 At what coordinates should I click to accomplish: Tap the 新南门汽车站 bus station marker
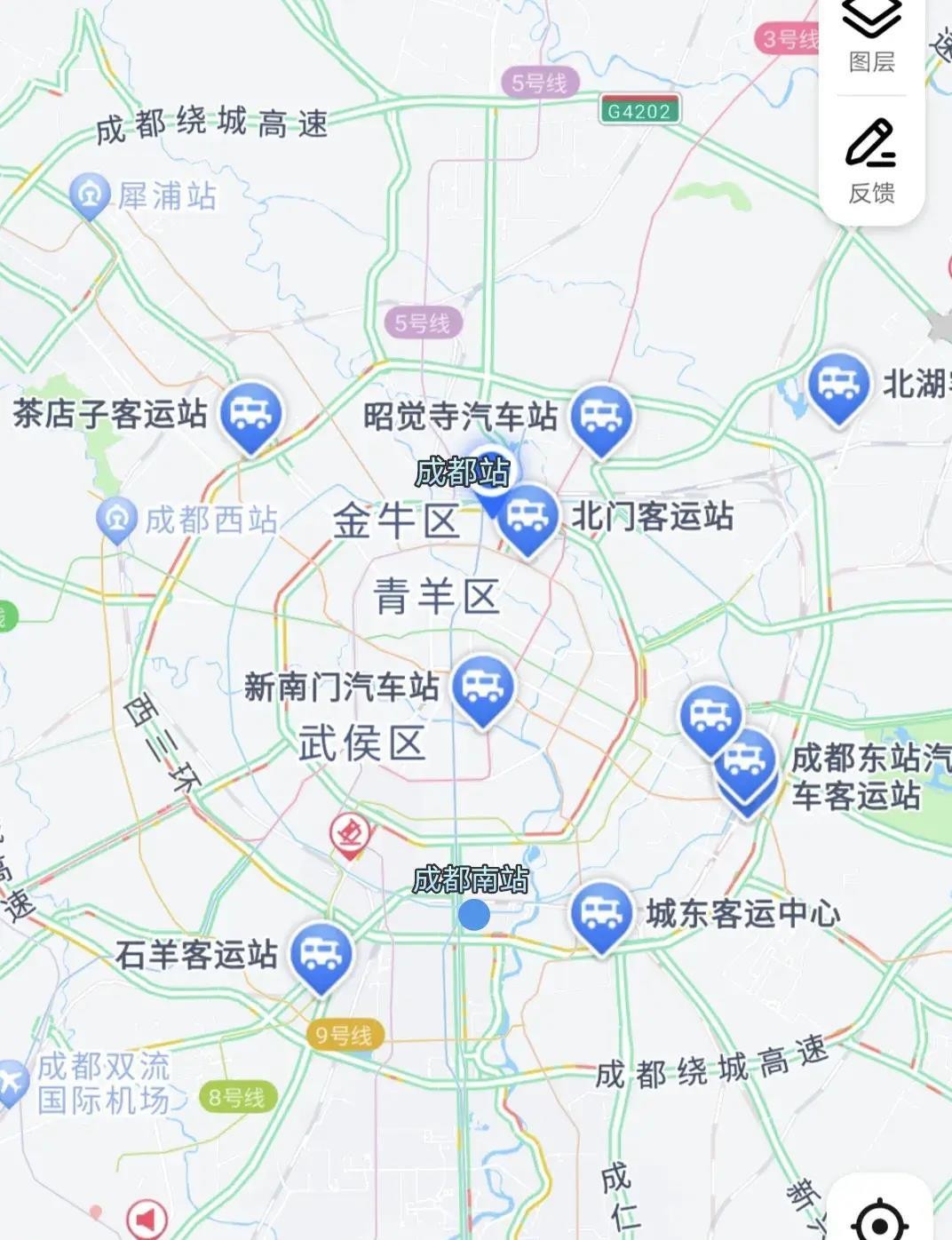point(482,688)
